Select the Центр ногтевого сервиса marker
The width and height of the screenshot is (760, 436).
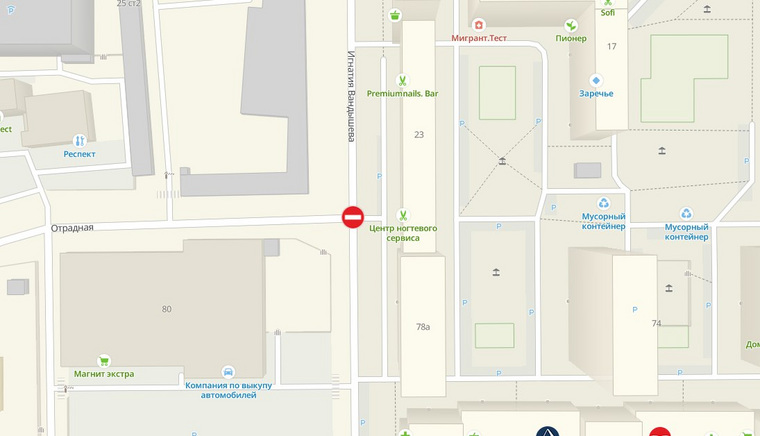click(402, 215)
